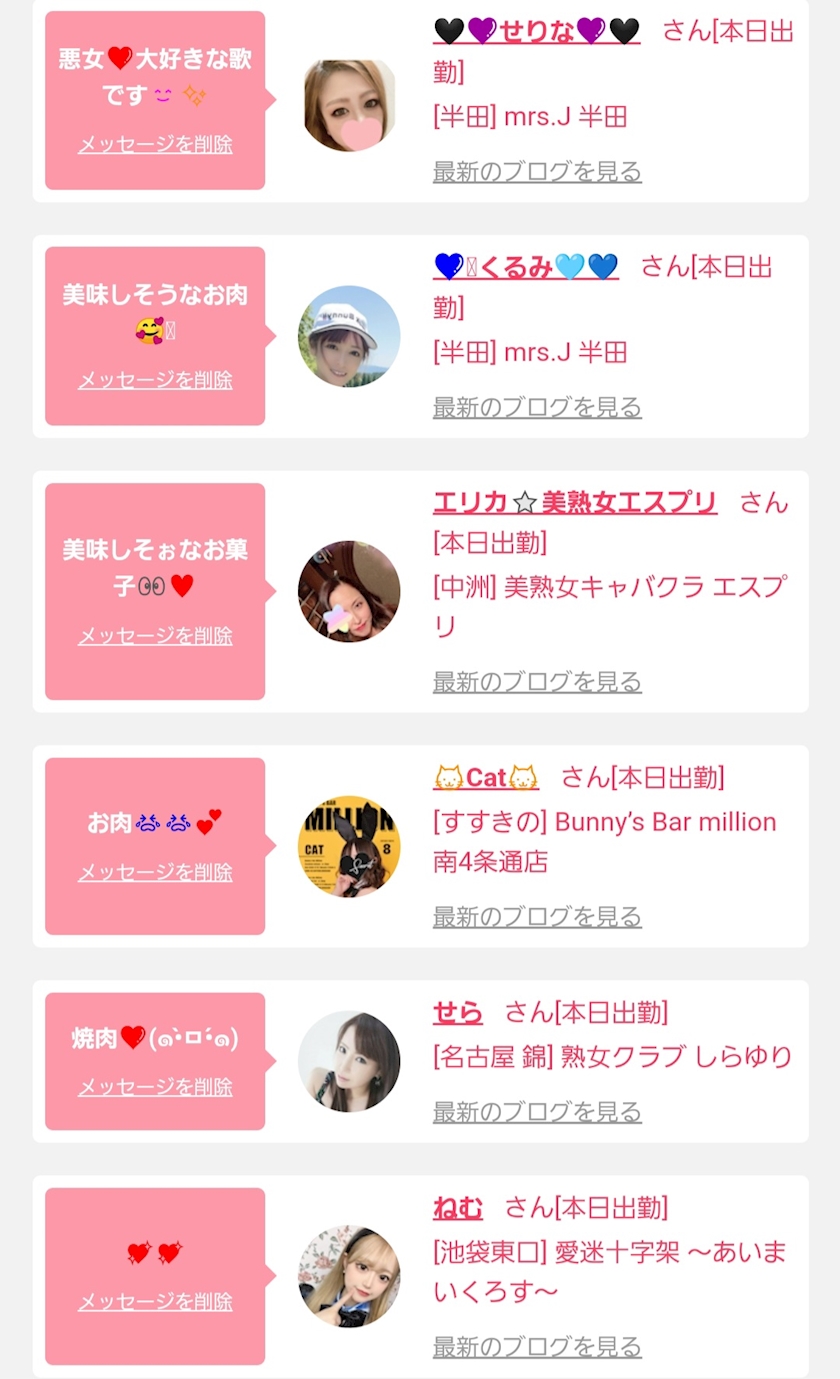Open エリカ☆美熟女エスプリ profile link
This screenshot has height=1379, width=840.
coord(575,502)
